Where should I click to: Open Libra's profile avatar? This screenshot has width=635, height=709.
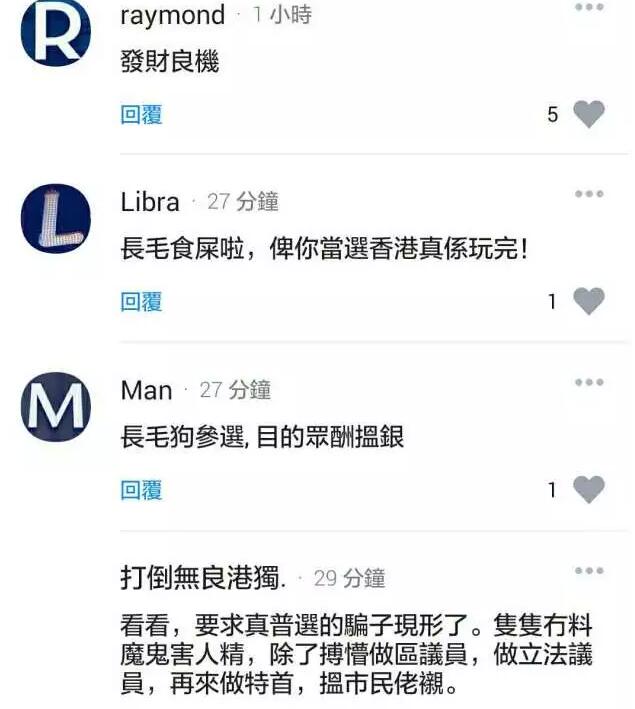pos(56,218)
